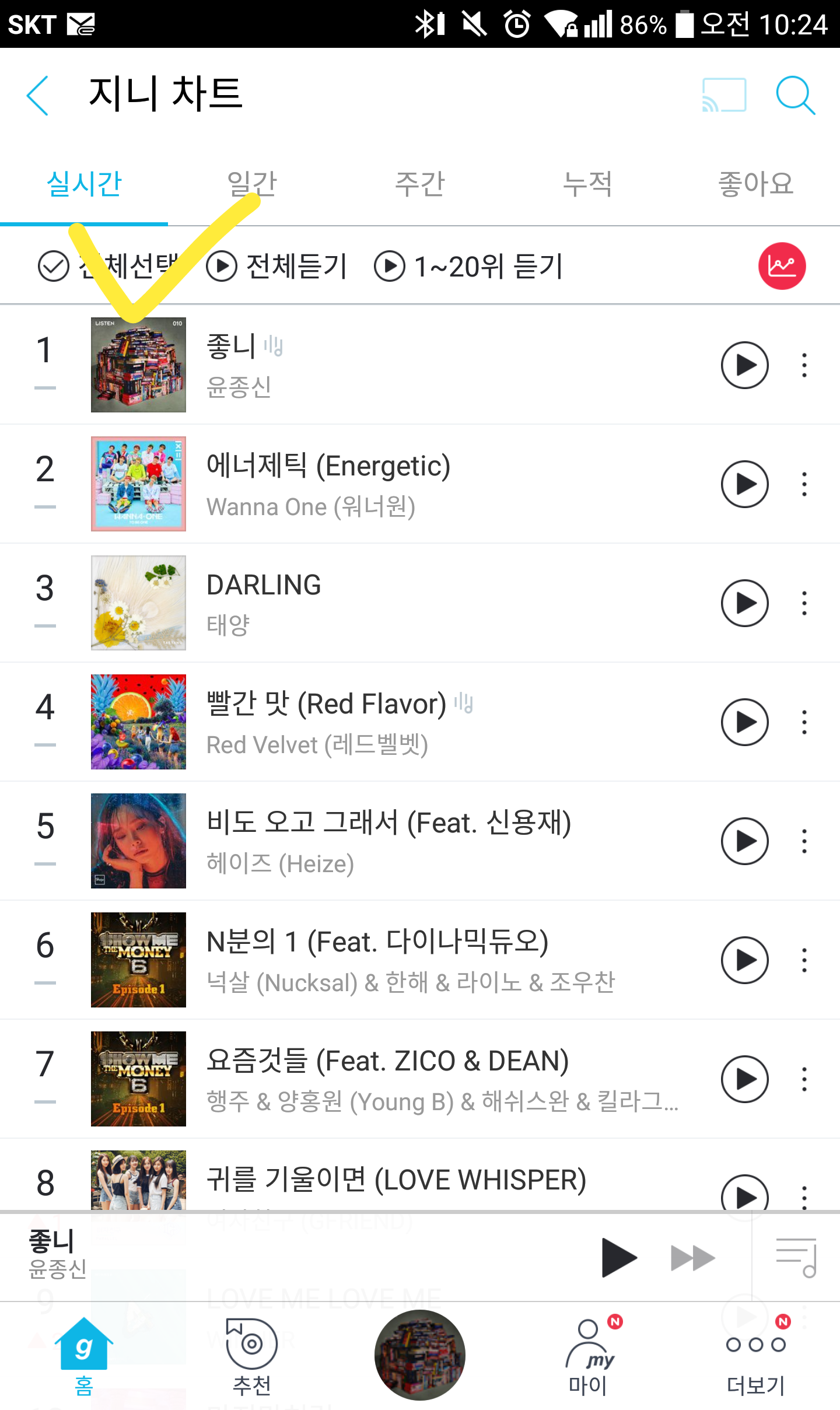Image resolution: width=840 pixels, height=1410 pixels.
Task: Go back from 지니 차트
Action: [x=37, y=95]
